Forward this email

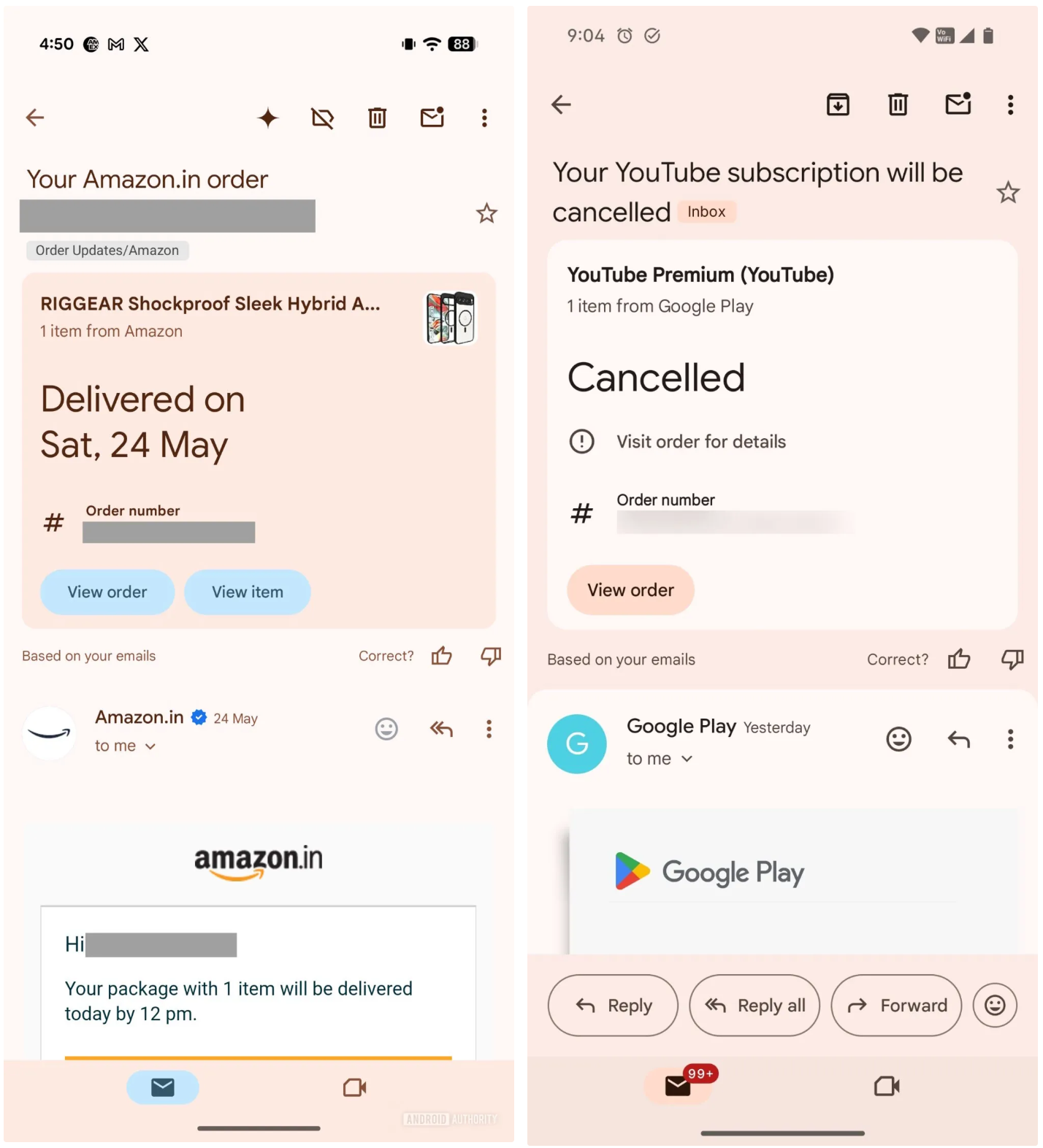(896, 1006)
